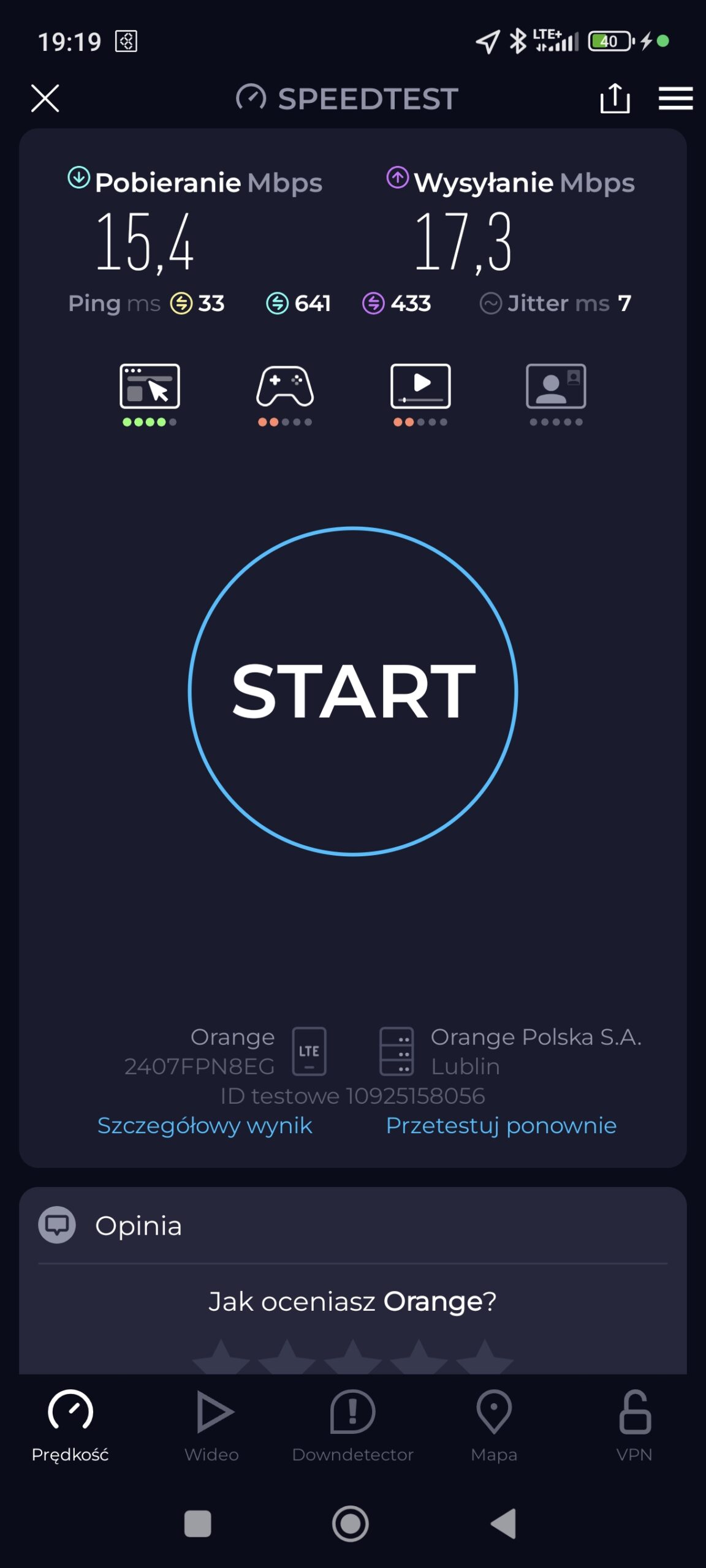Viewport: 706px width, 1568px height.
Task: Tap the system back button
Action: click(504, 1523)
